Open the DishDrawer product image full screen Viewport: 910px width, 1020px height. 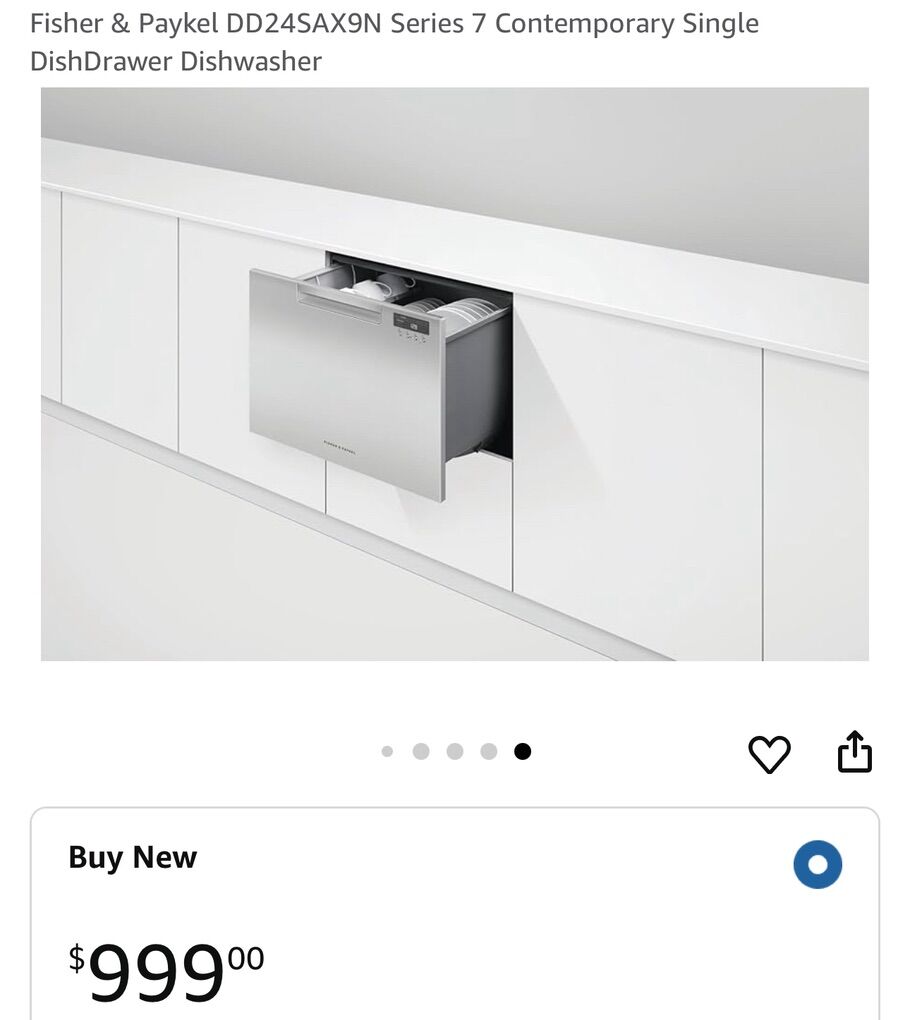click(455, 374)
